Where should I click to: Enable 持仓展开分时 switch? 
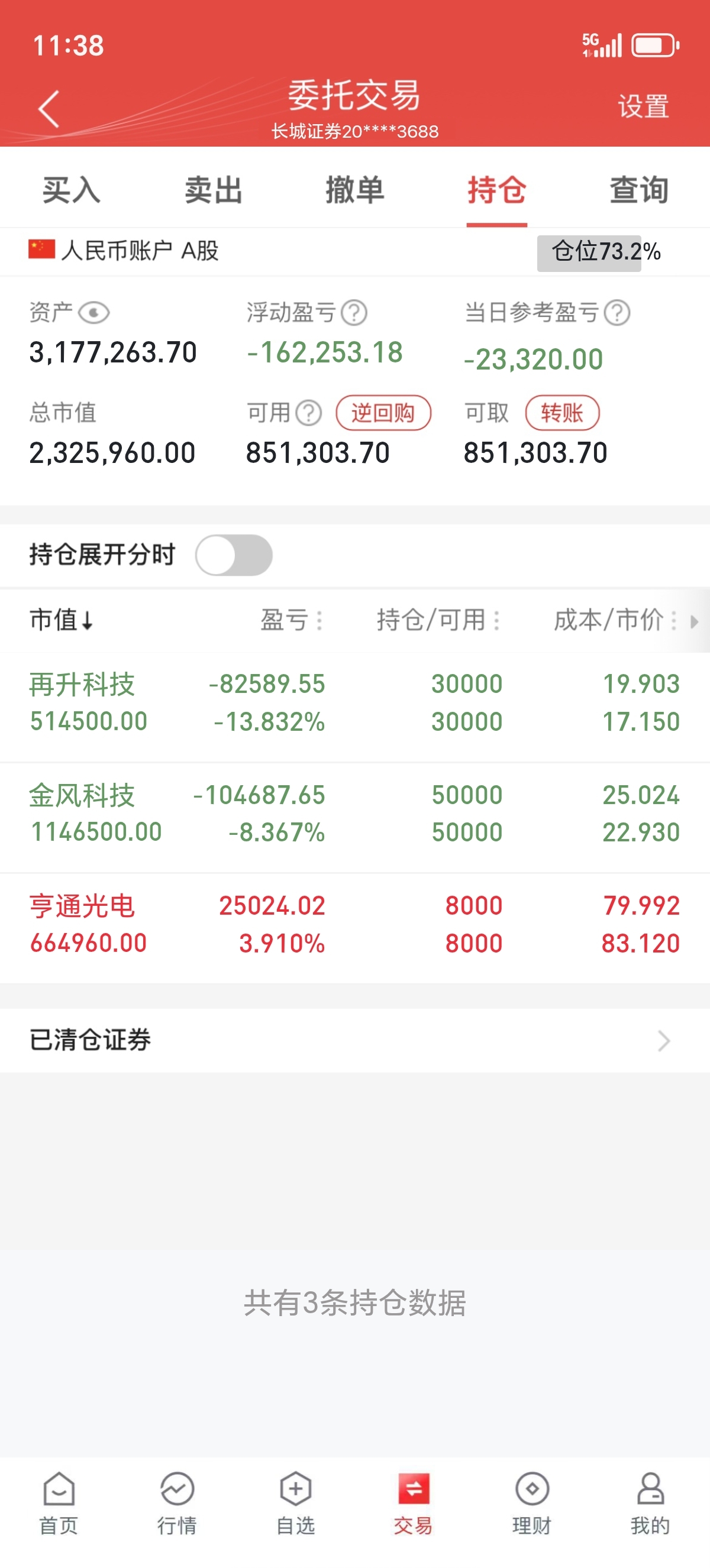(234, 555)
